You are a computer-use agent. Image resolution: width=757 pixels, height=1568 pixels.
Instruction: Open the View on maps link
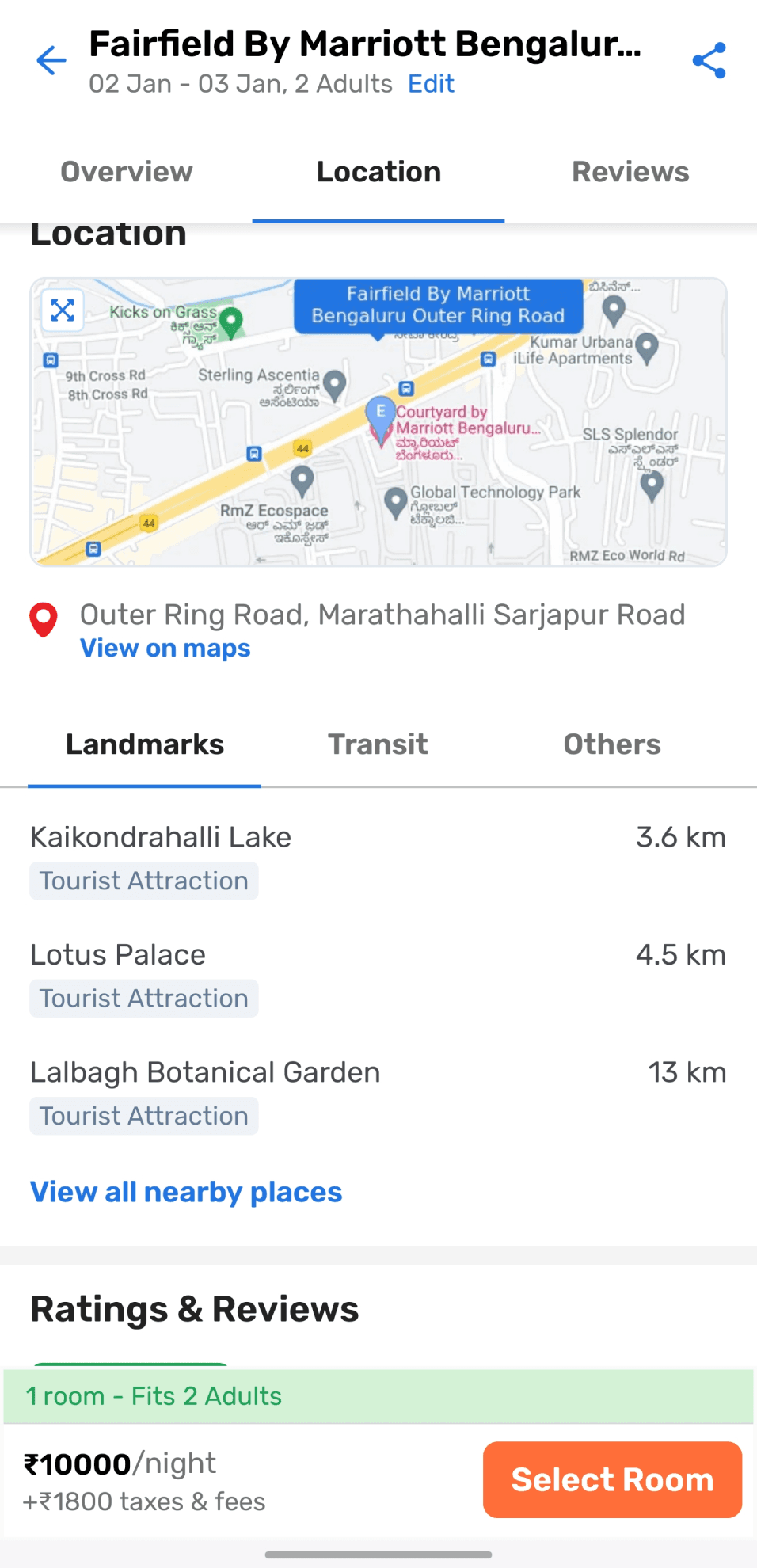[165, 648]
